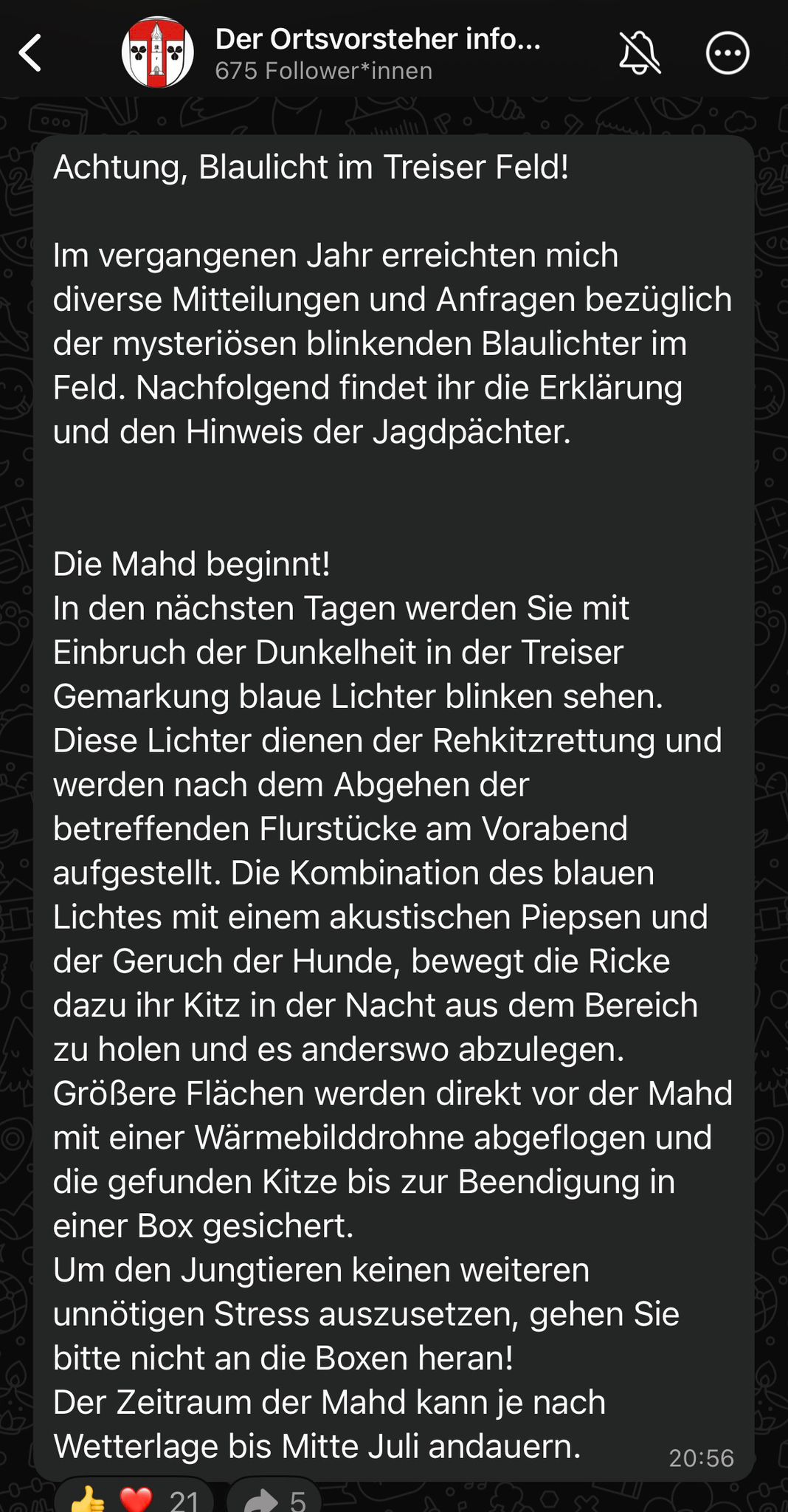This screenshot has width=788, height=1512.
Task: Go back using the arrow icon
Action: point(30,53)
